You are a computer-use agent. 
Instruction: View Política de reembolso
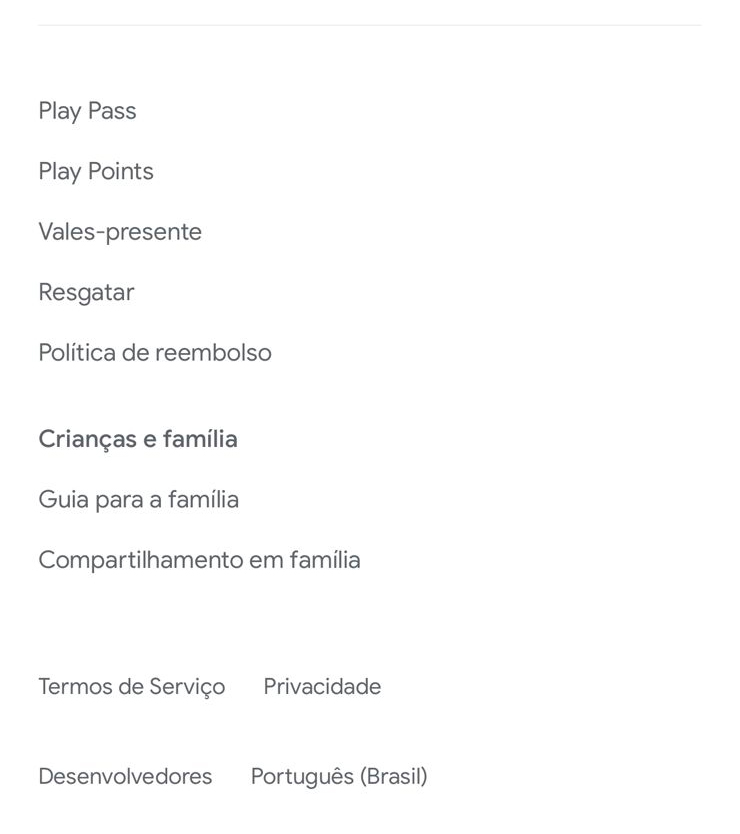[x=155, y=353]
